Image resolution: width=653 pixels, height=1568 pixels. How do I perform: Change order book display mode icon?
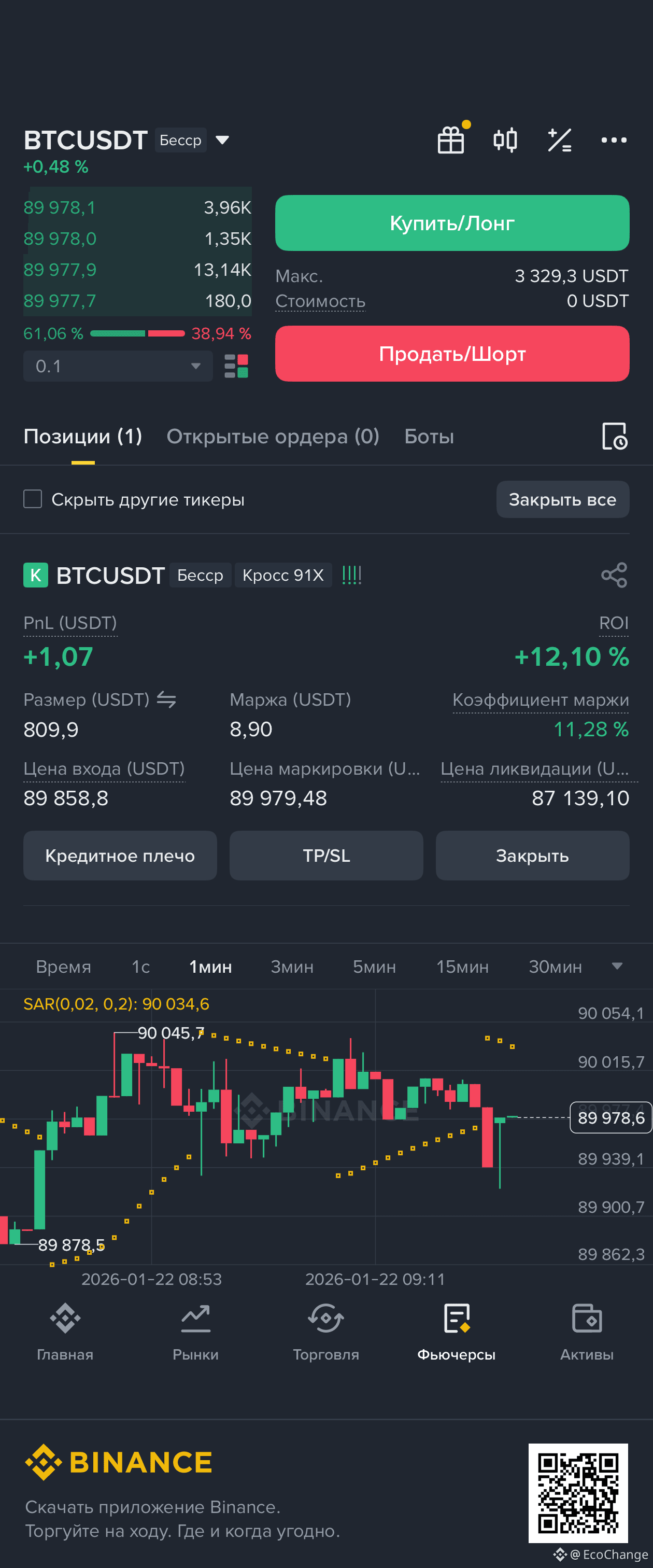tap(236, 366)
